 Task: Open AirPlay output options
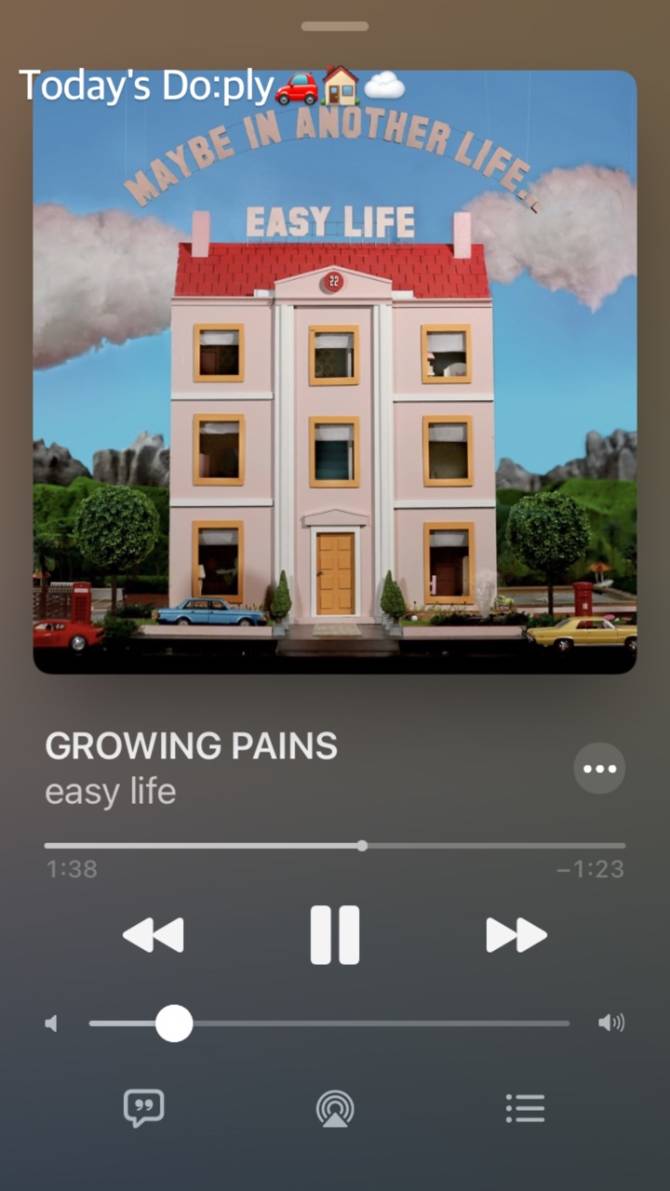335,1108
